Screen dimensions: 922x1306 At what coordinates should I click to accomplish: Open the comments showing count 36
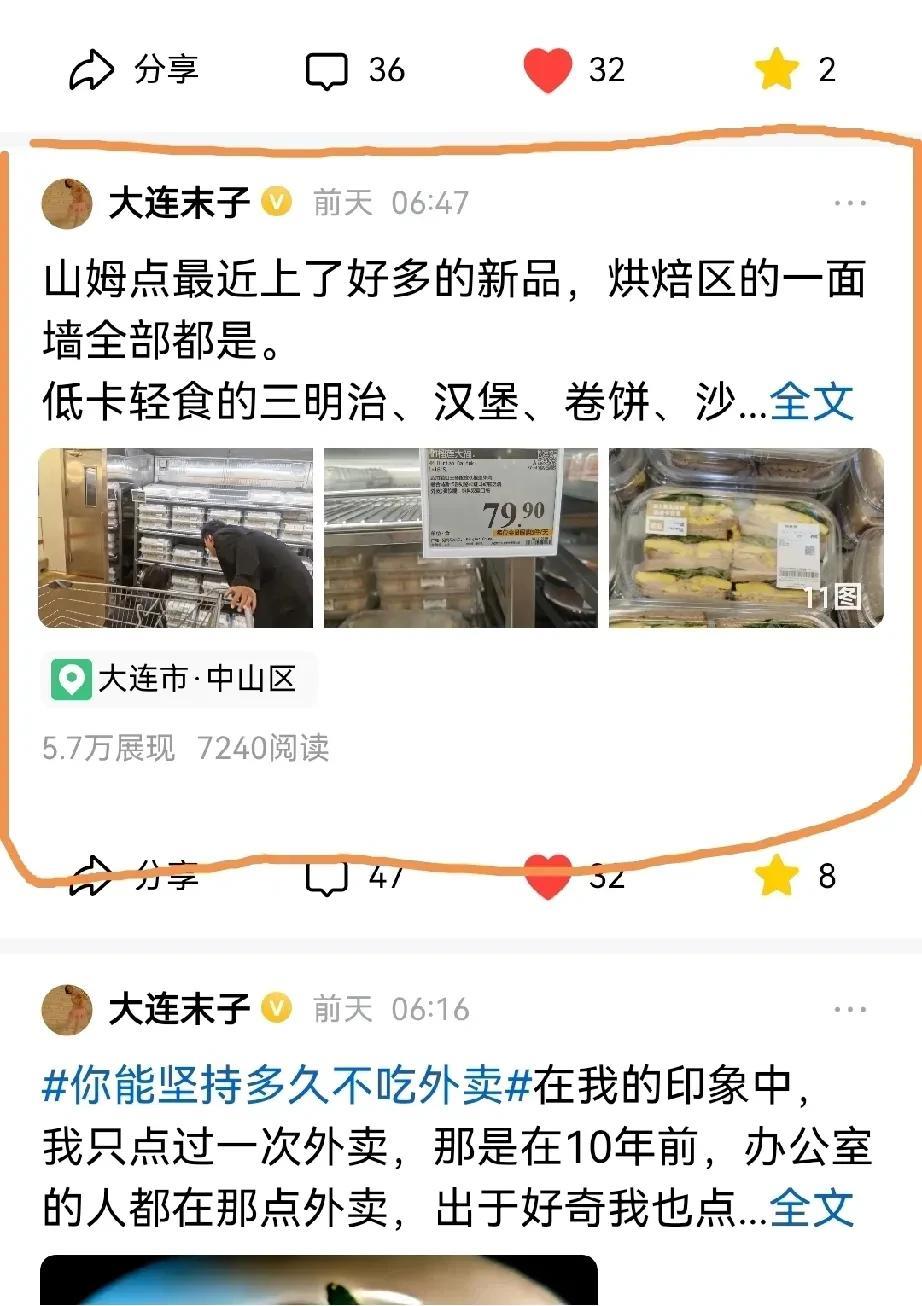pyautogui.click(x=354, y=70)
